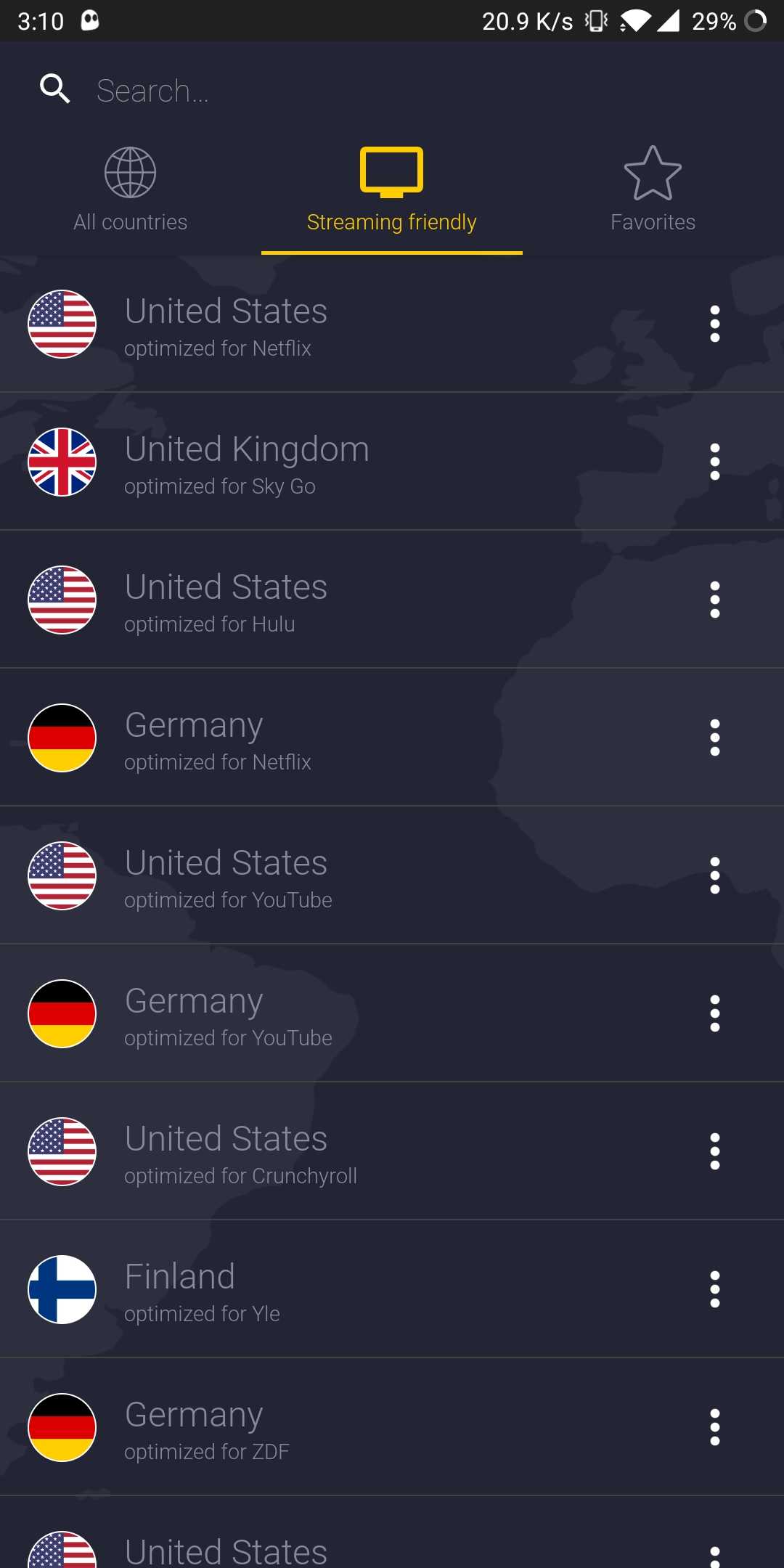This screenshot has width=784, height=1568.
Task: Open three-dot menu for Germany ZDF
Action: (x=715, y=1427)
